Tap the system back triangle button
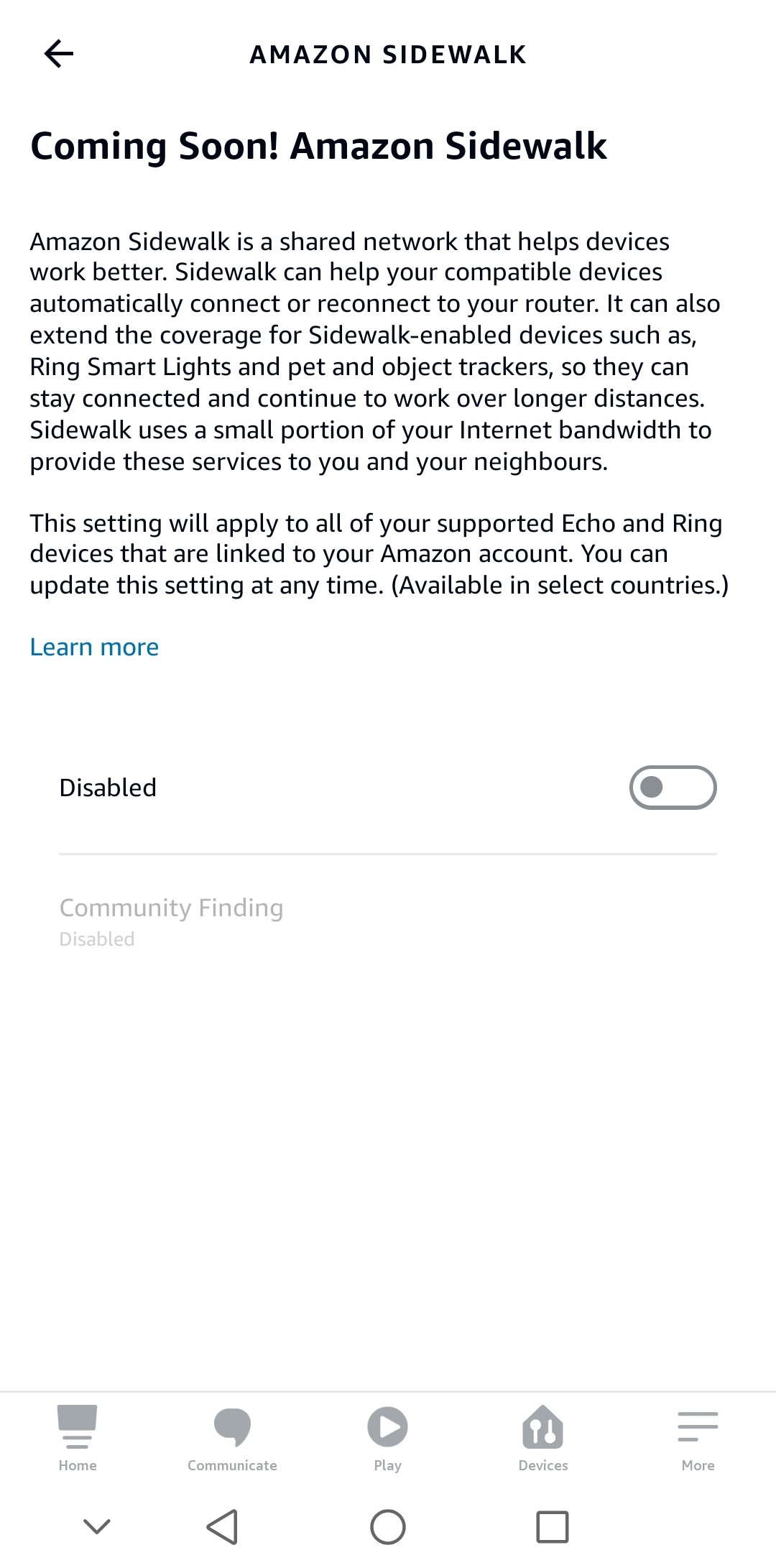This screenshot has height=1568, width=776. [x=222, y=1527]
